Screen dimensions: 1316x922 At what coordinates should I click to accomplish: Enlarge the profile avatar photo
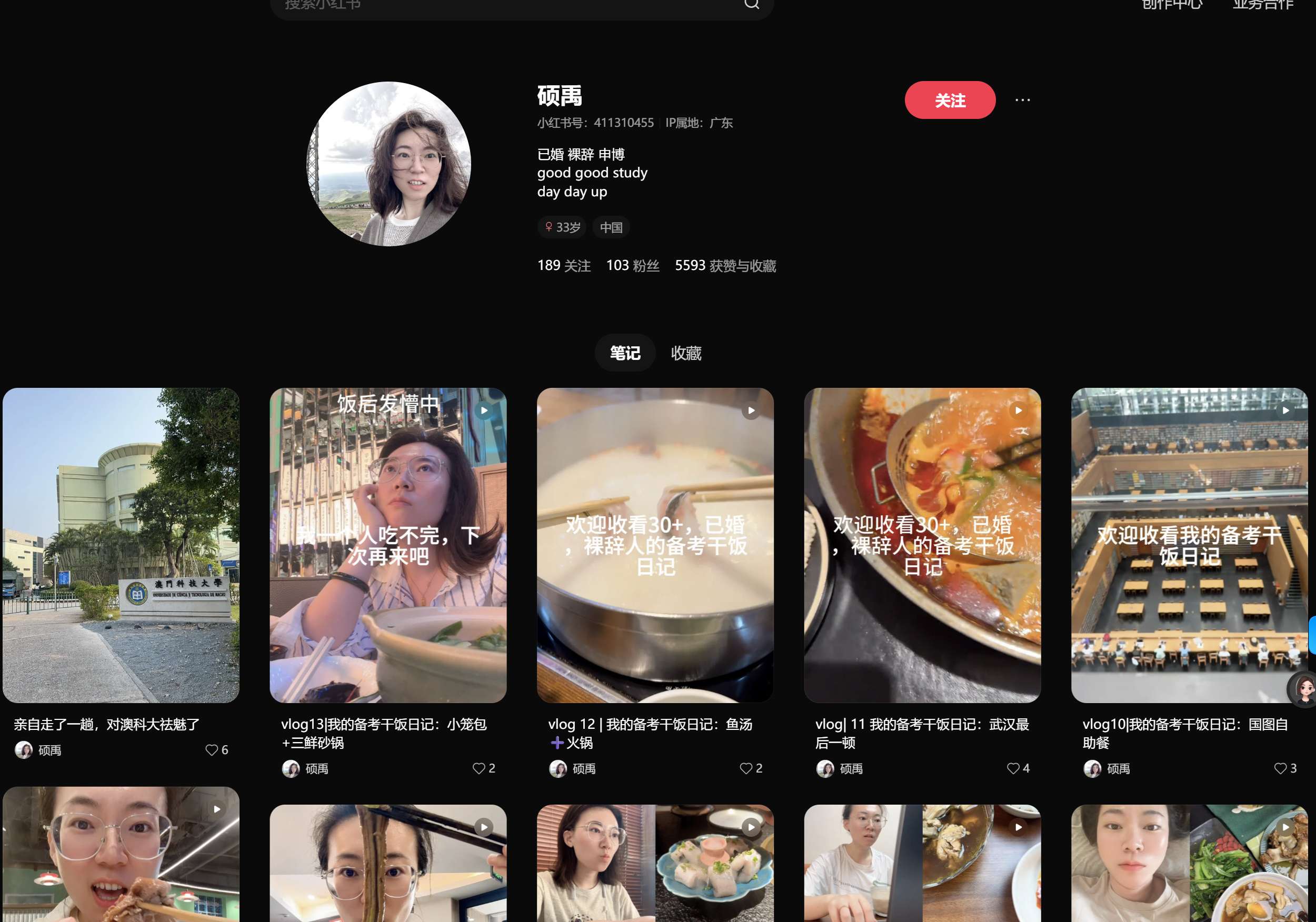(x=388, y=164)
